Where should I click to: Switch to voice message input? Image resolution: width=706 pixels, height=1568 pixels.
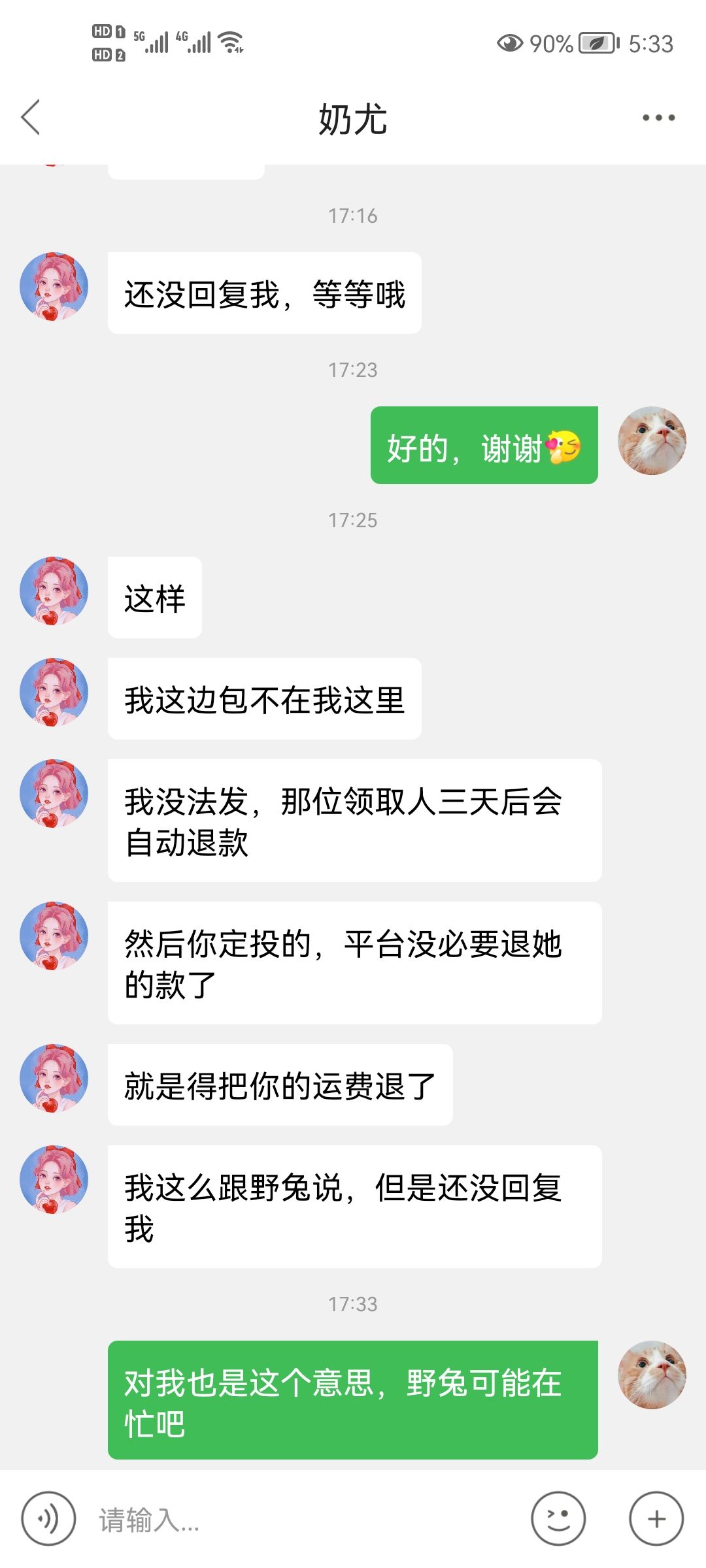point(48,1519)
